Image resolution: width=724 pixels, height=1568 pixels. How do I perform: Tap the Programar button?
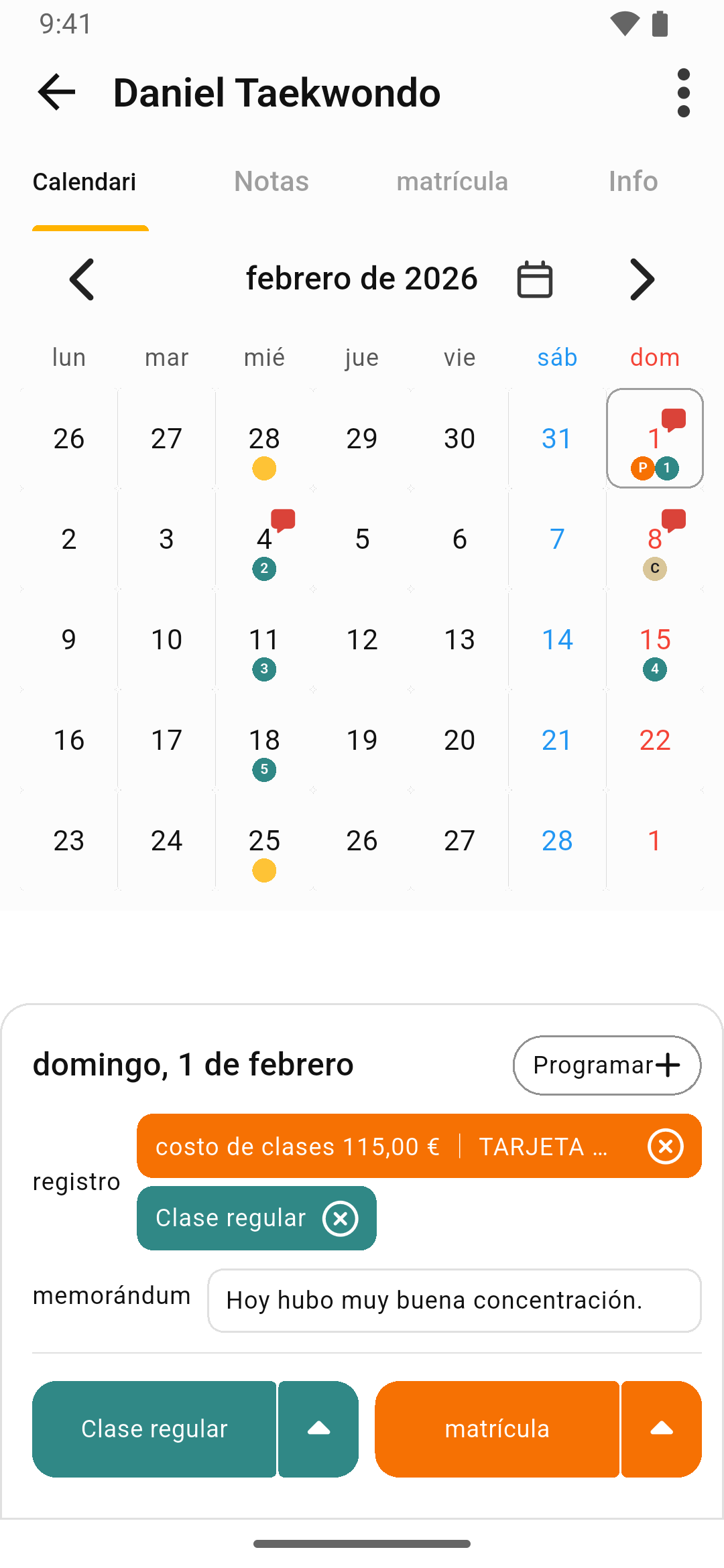[607, 1065]
